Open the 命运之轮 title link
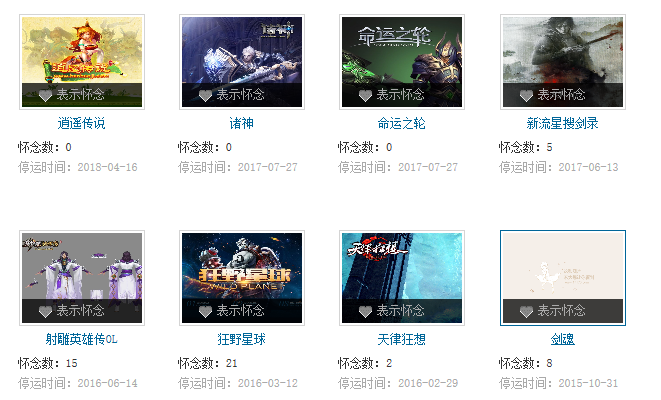The width and height of the screenshot is (661, 400). pos(401,124)
